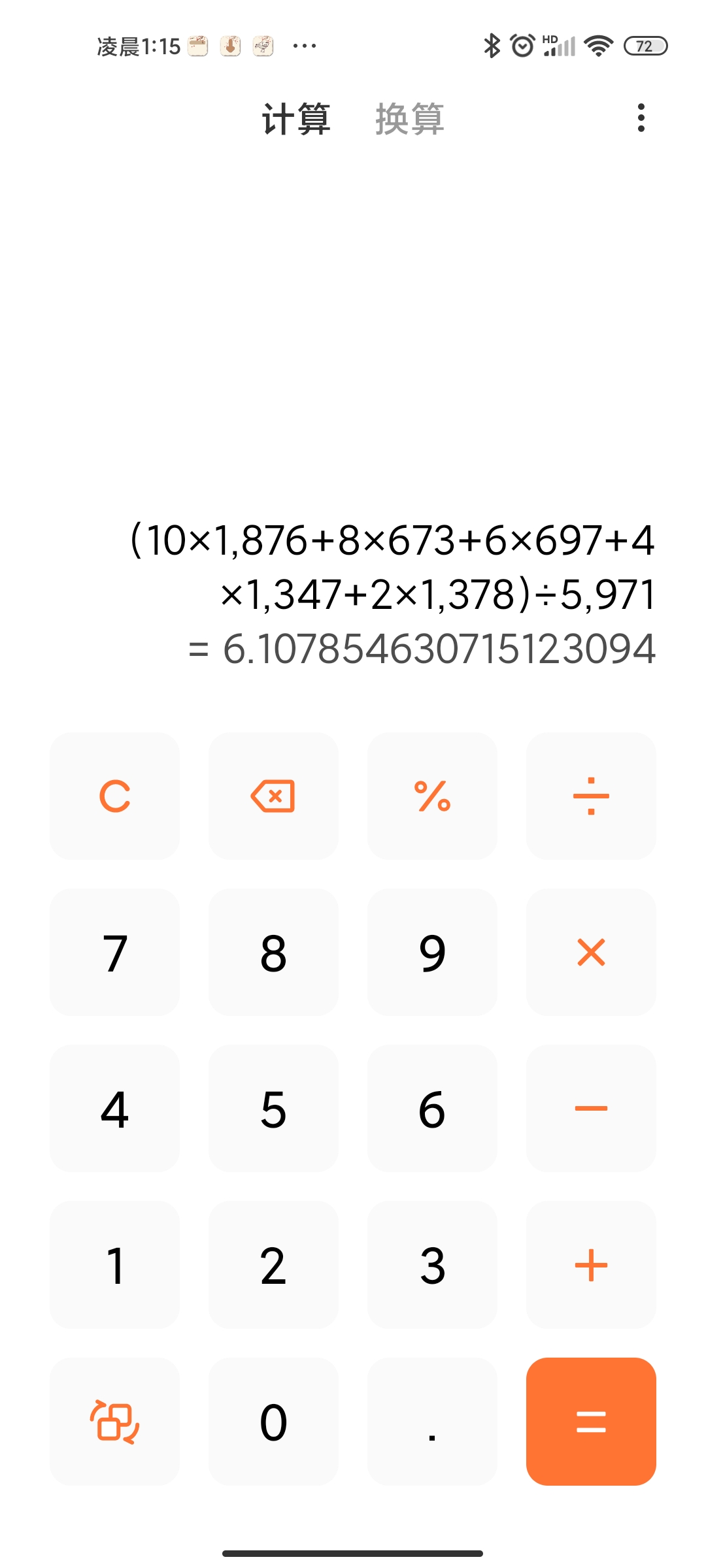Select the 计算 tab
This screenshot has width=706, height=1568.
296,119
